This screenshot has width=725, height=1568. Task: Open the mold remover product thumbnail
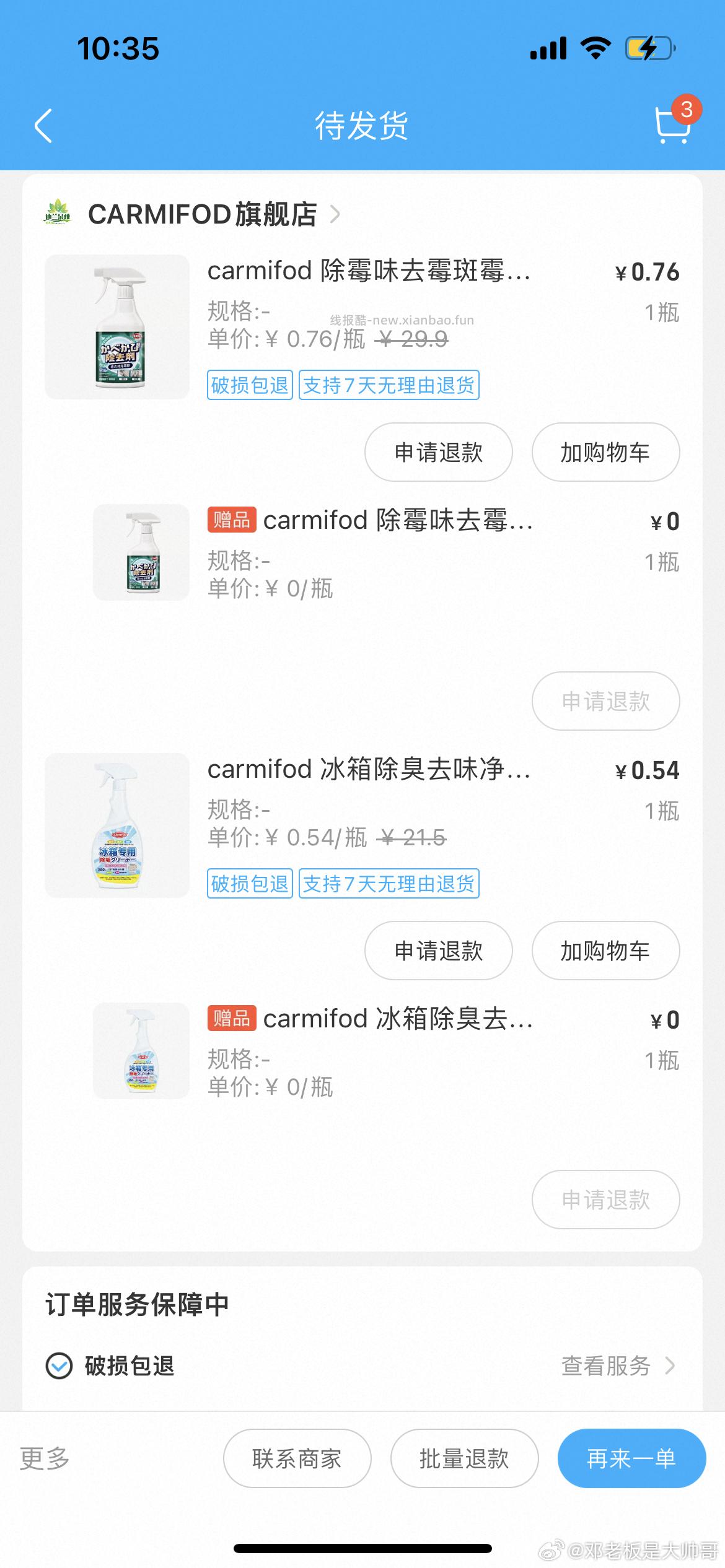118,328
